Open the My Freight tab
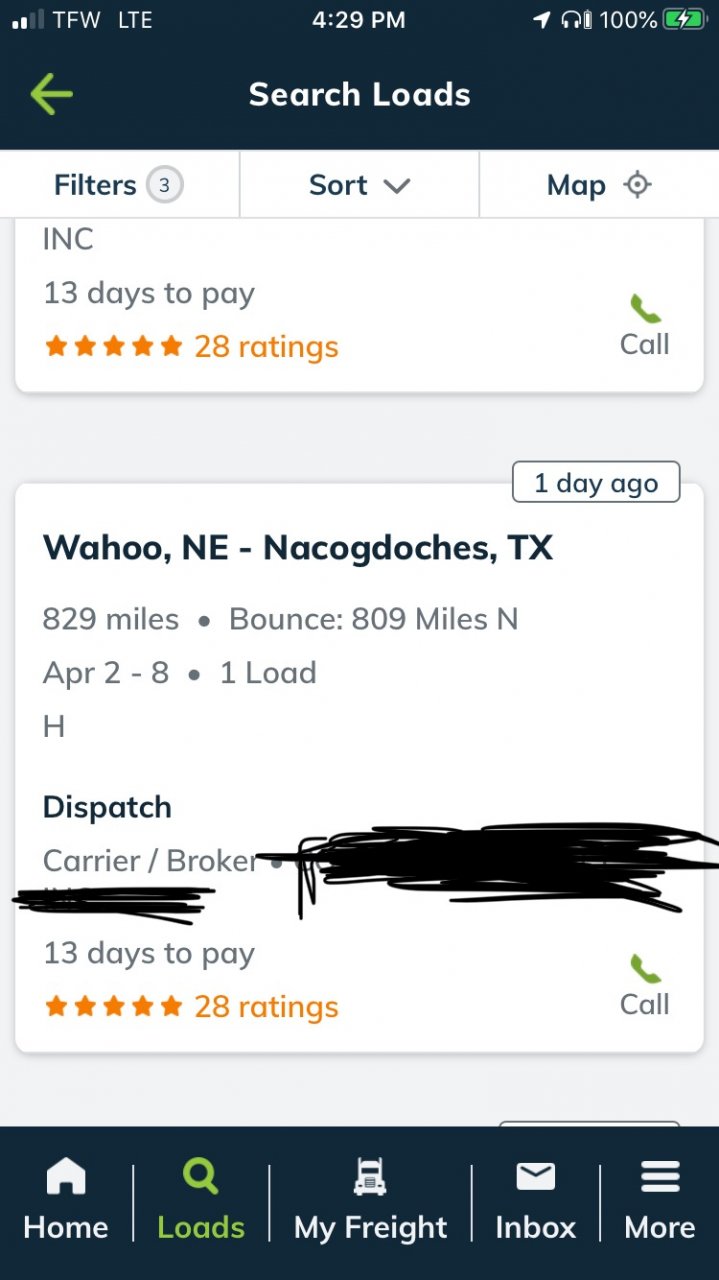The image size is (719, 1280). [370, 1201]
